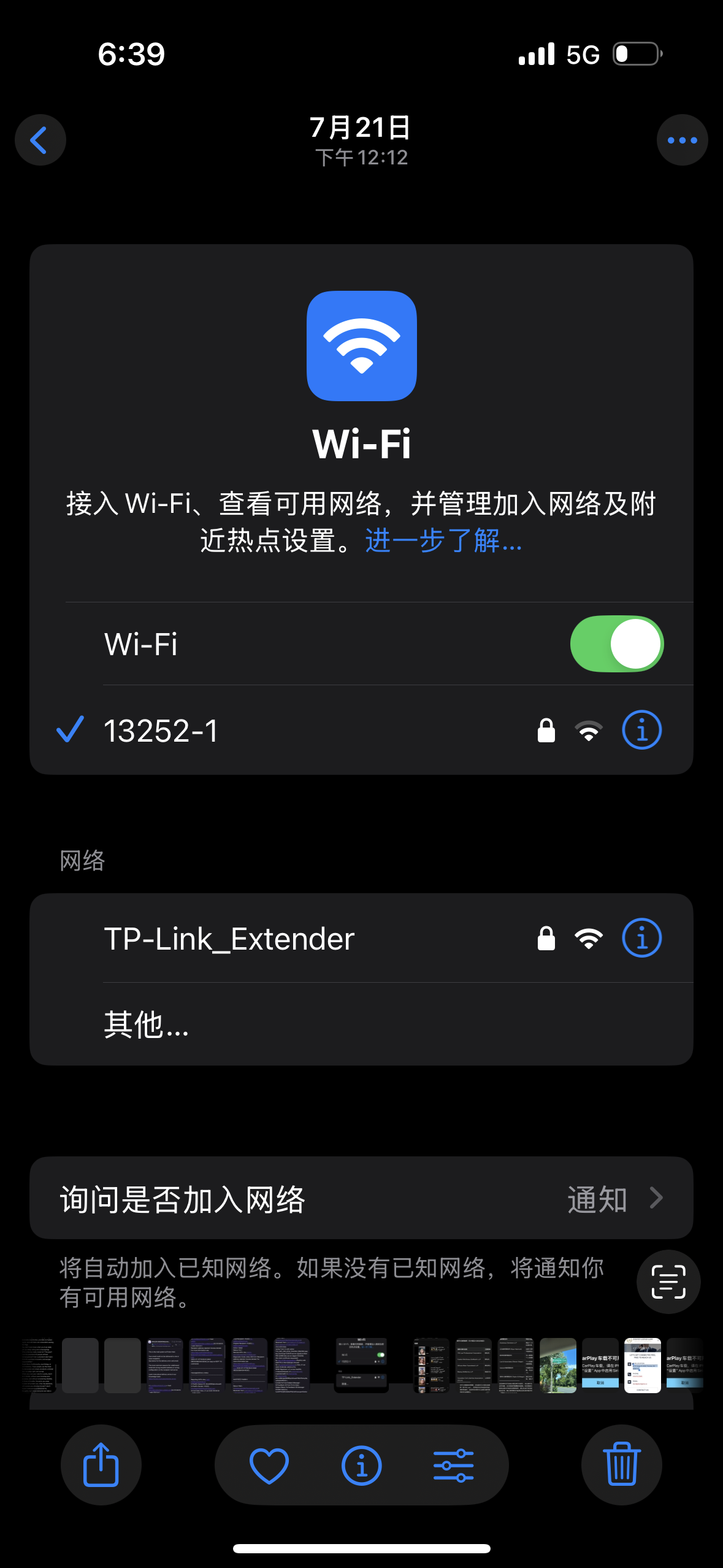
Task: Open the edit adjustments sliders
Action: coord(453,1465)
